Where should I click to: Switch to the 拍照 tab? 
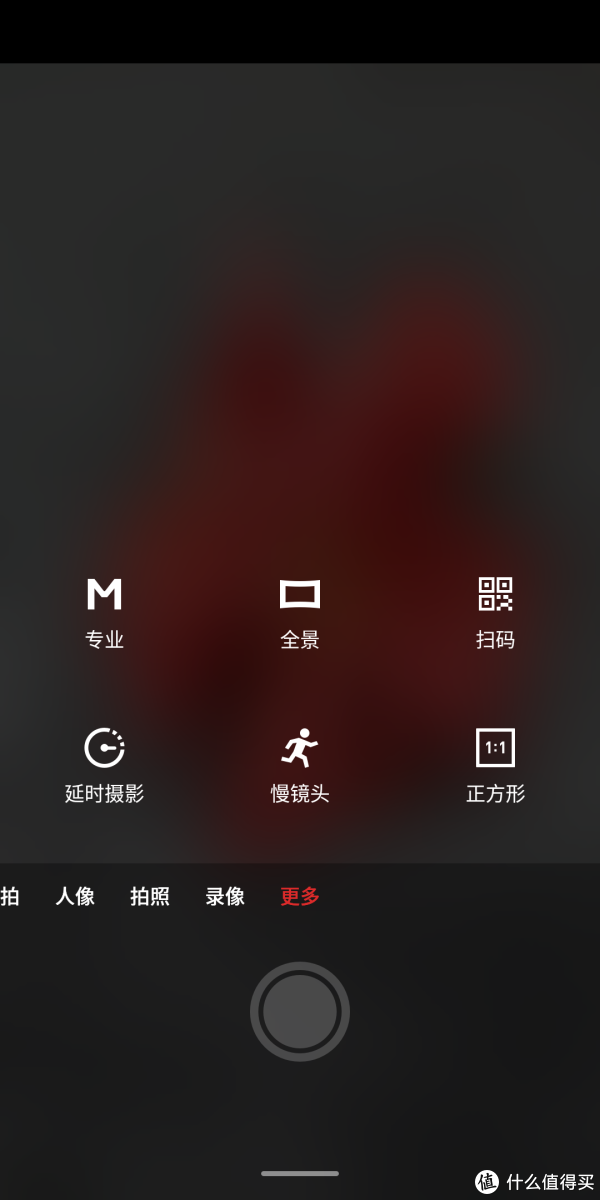[150, 897]
